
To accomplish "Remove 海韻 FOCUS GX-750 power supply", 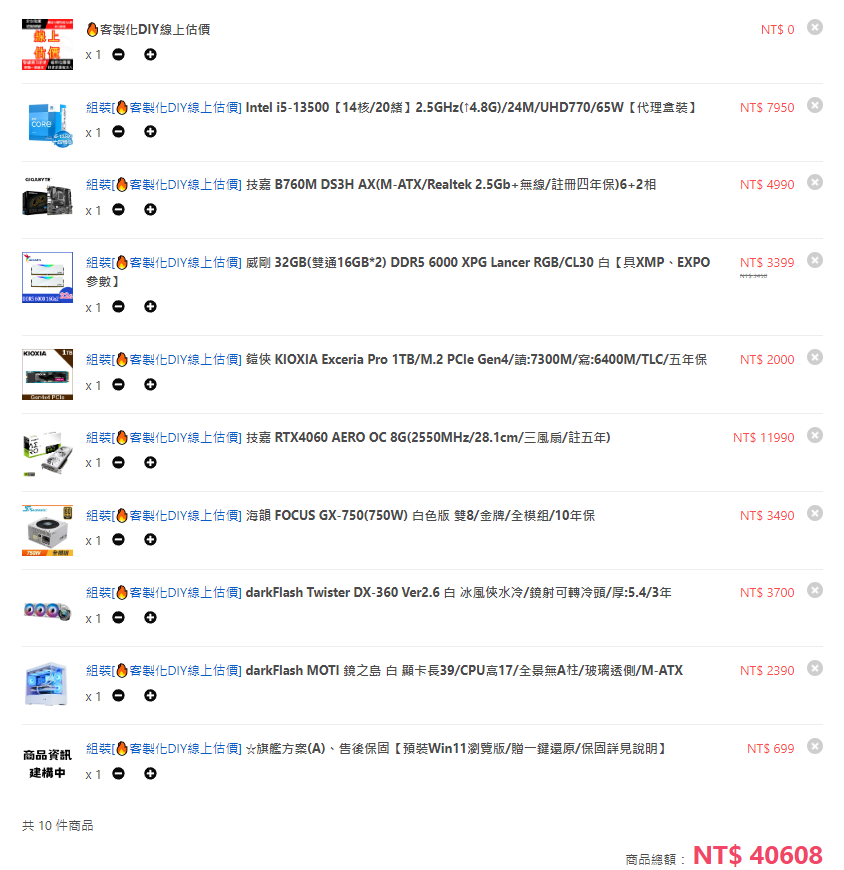I will pyautogui.click(x=815, y=513).
